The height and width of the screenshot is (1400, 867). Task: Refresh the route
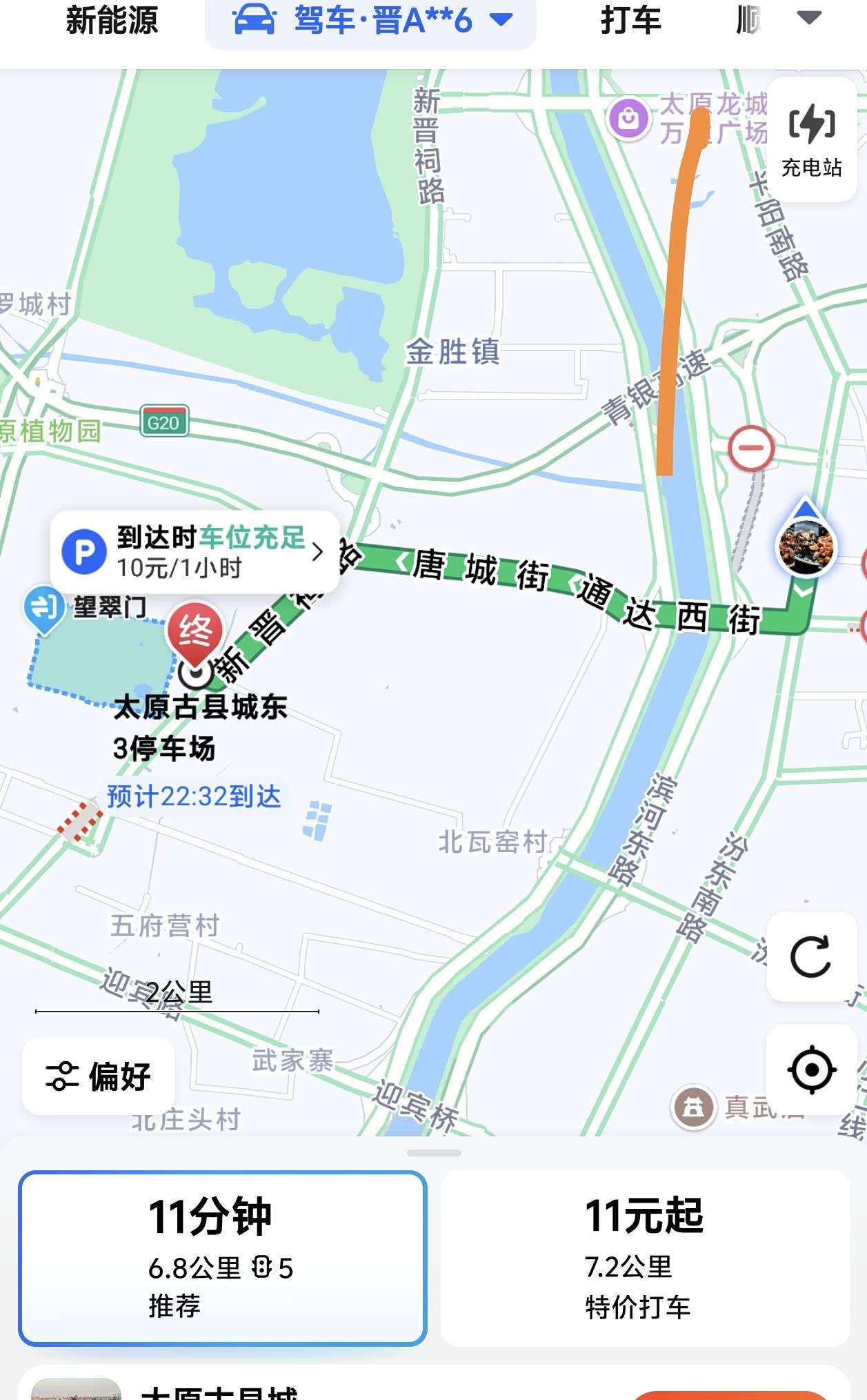[811, 956]
